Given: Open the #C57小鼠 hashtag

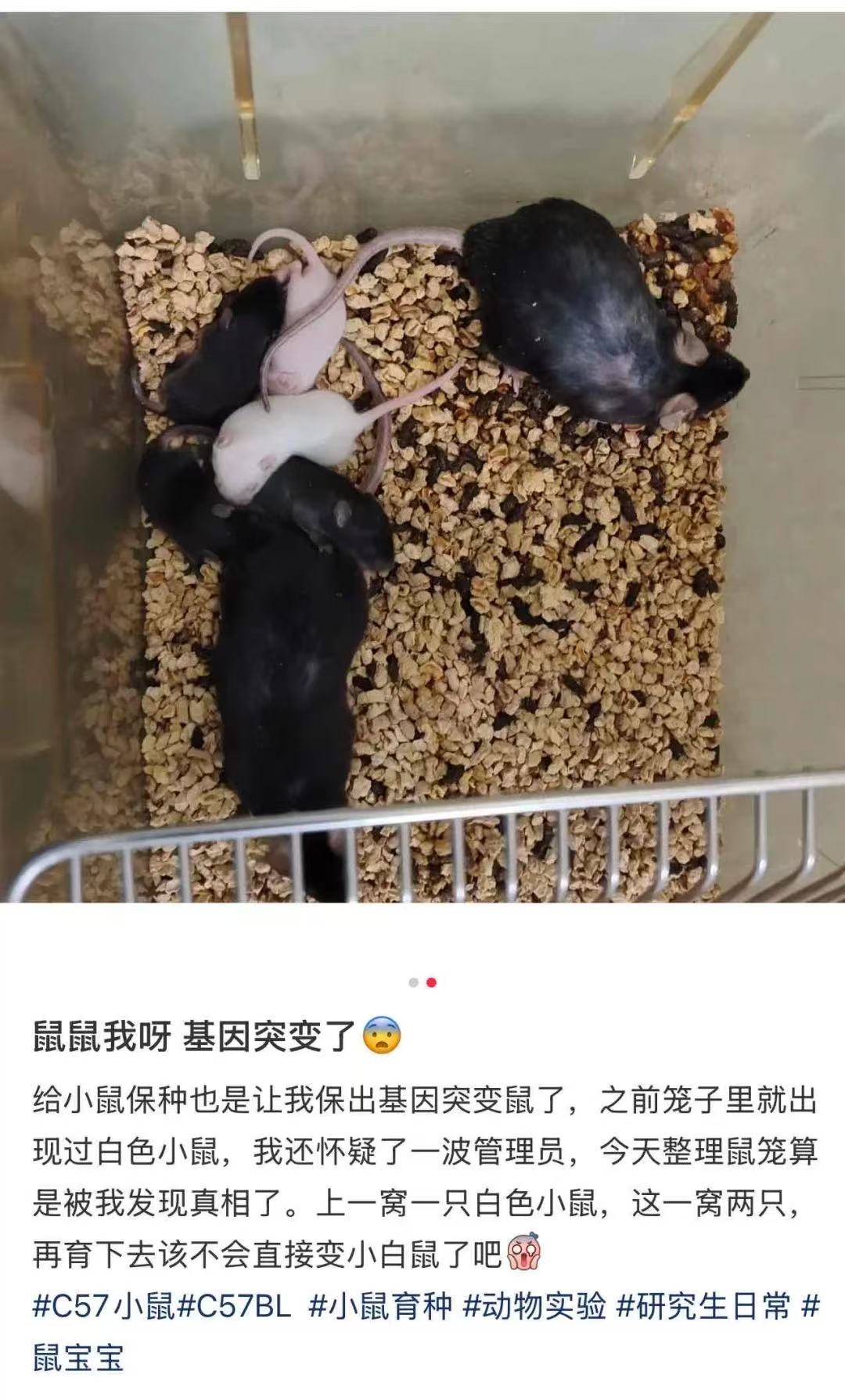Looking at the screenshot, I should (x=104, y=1306).
